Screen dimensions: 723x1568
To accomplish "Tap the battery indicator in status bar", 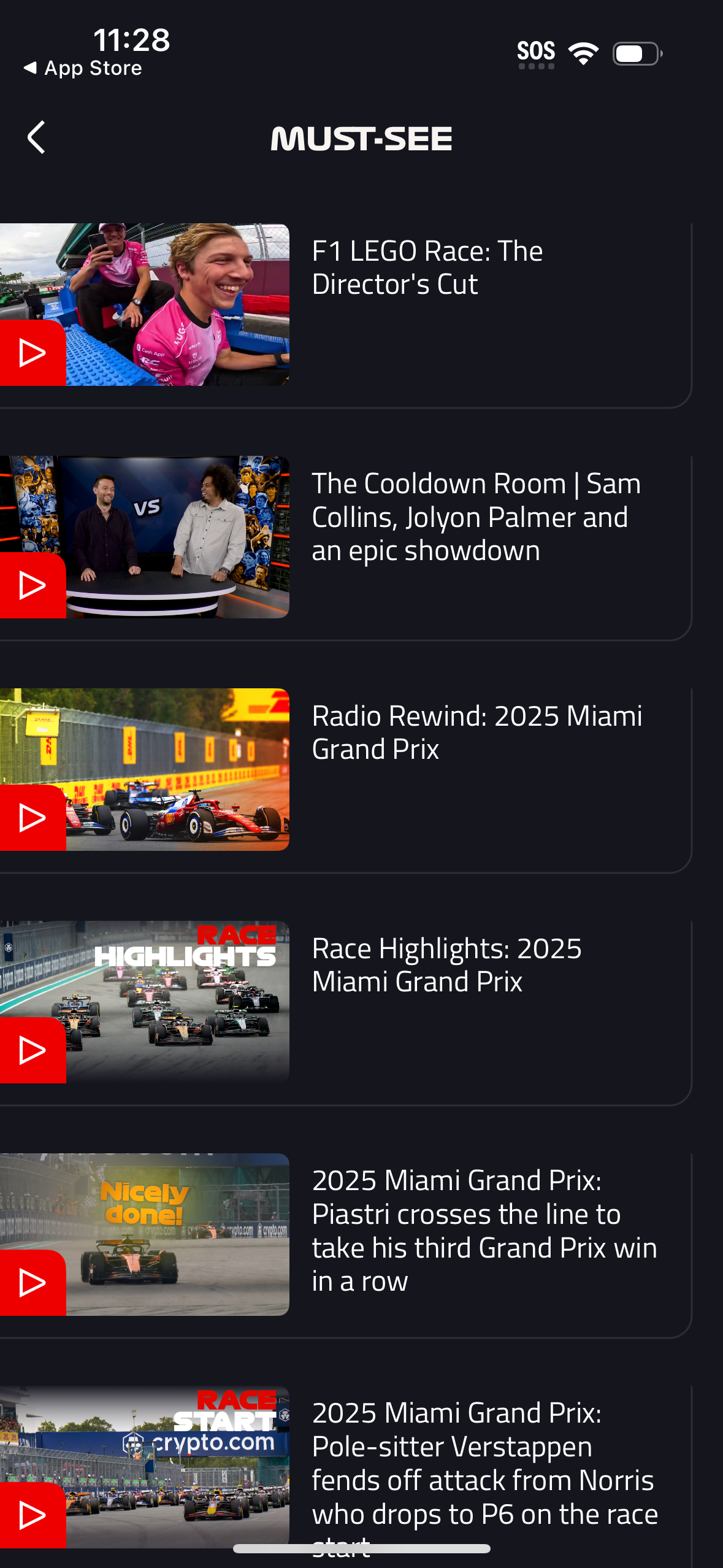I will coord(635,53).
